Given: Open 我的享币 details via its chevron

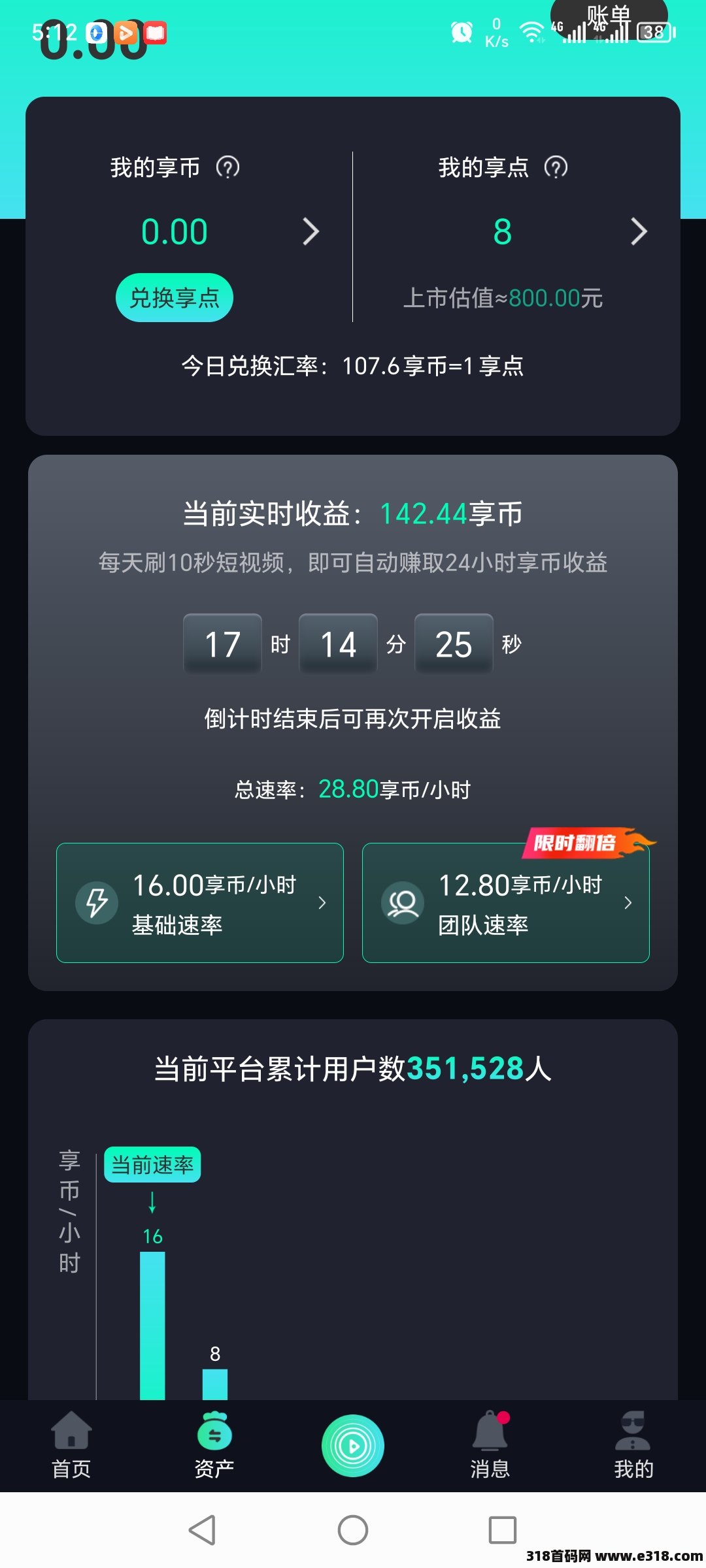Looking at the screenshot, I should [x=311, y=231].
